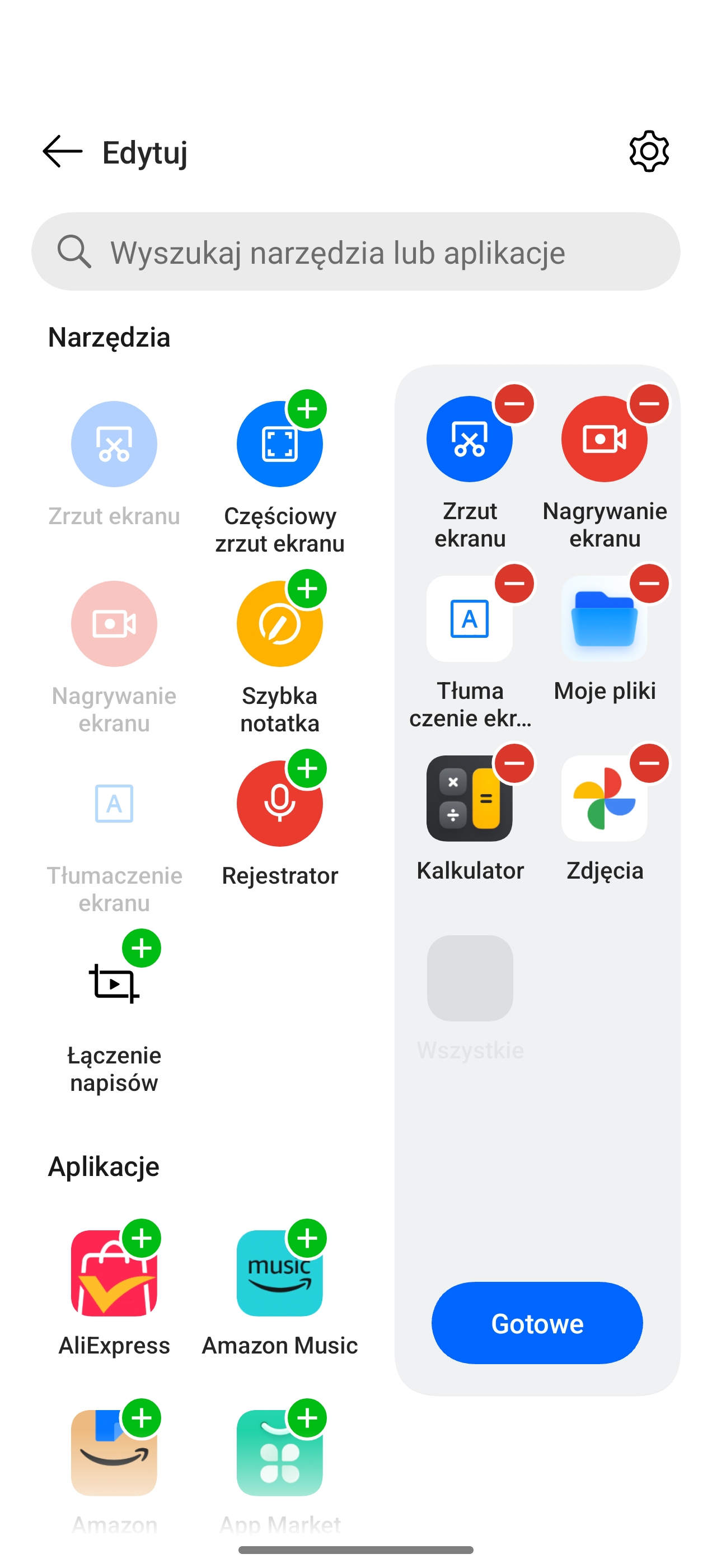Remove Moje pliki from the panel
Screen dimensions: 712x1568
(x=649, y=584)
